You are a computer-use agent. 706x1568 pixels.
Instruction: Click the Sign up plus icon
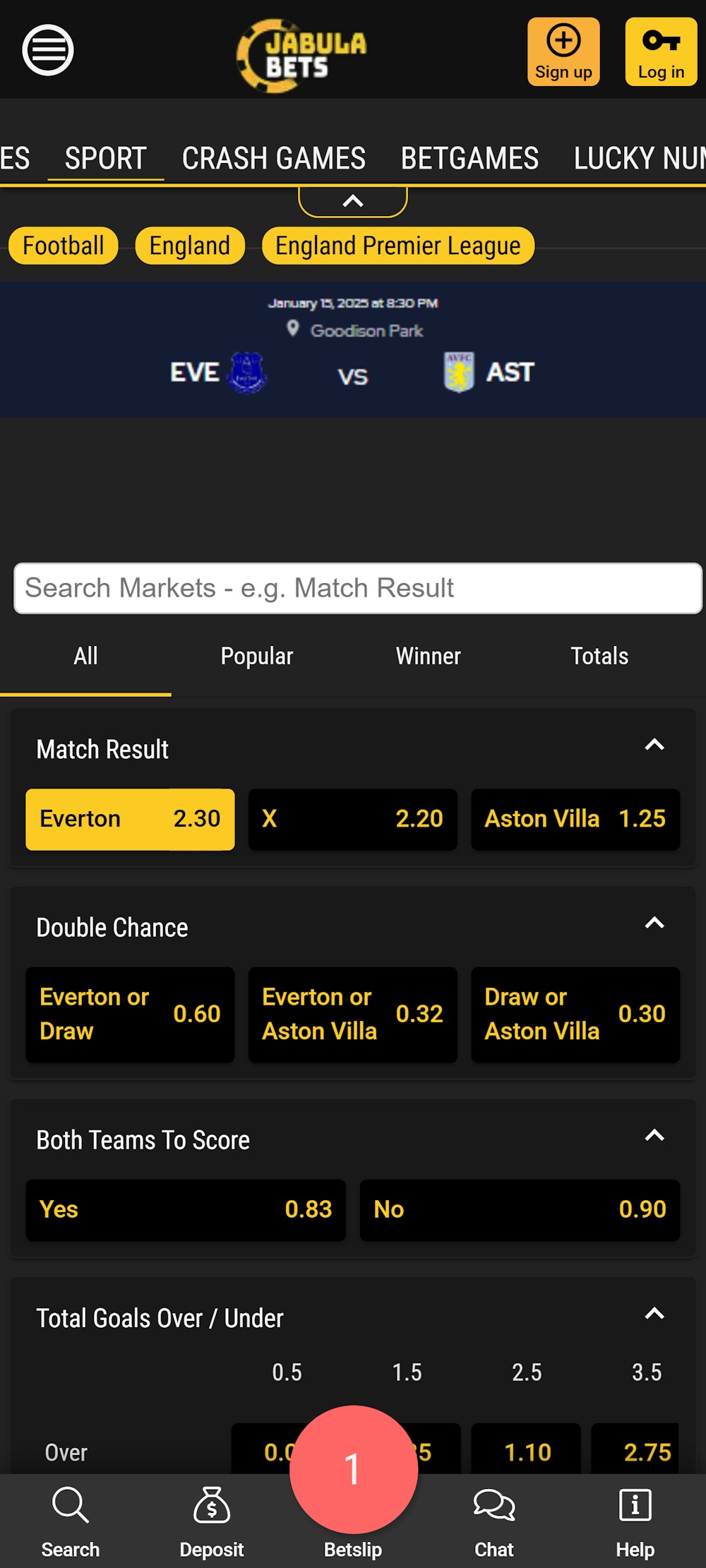pos(563,40)
